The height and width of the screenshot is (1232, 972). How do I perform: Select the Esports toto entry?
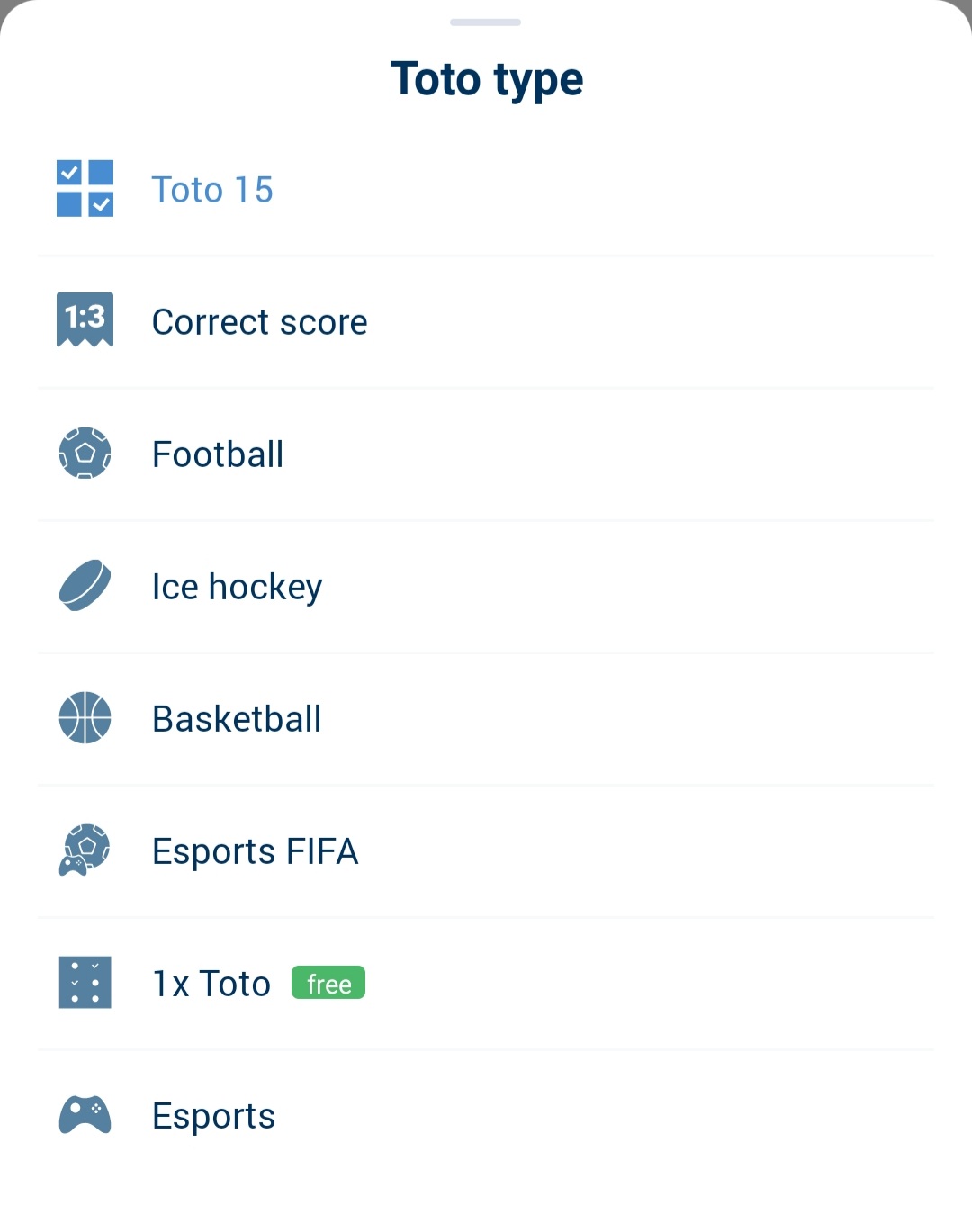pos(213,1115)
